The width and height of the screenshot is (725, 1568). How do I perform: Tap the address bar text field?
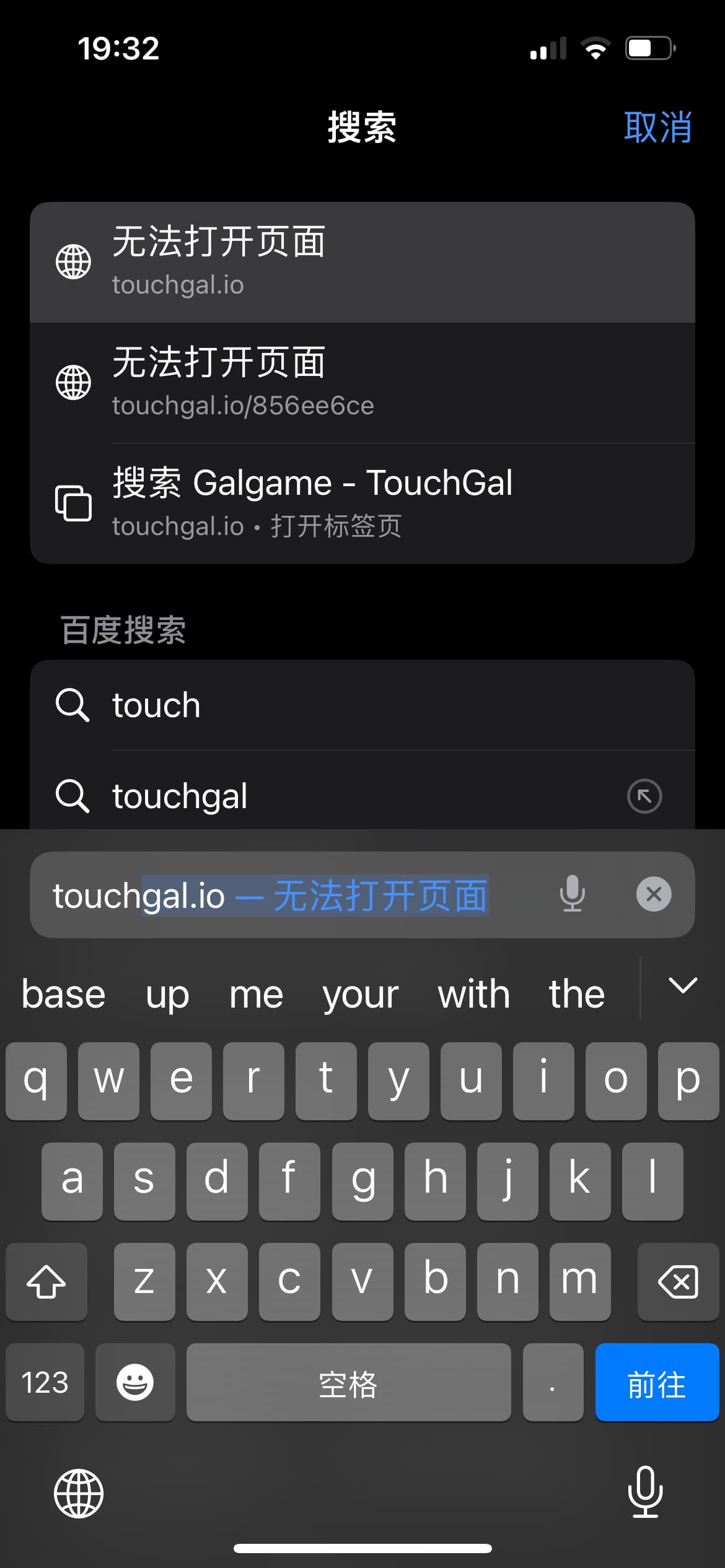coord(291,895)
